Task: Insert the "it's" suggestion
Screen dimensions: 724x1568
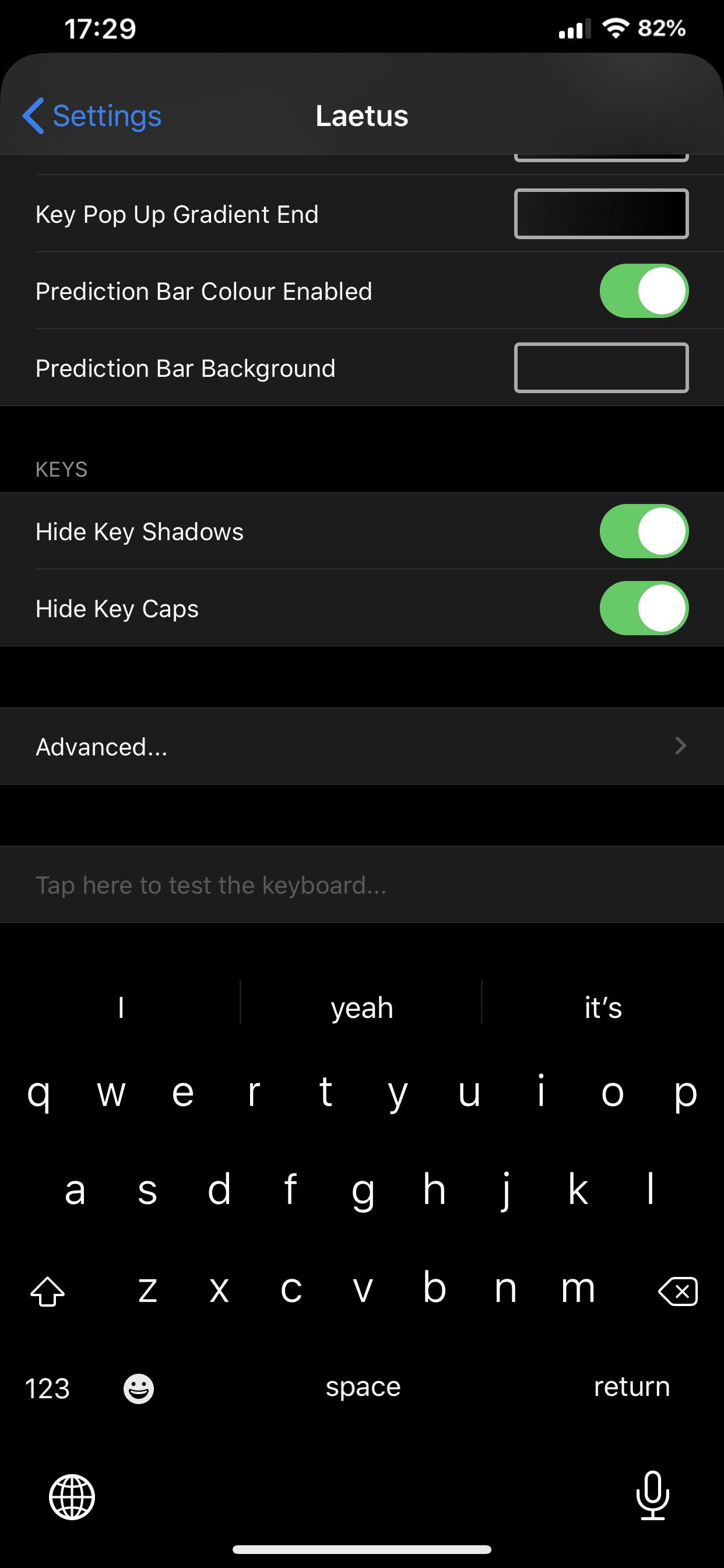Action: point(602,1008)
